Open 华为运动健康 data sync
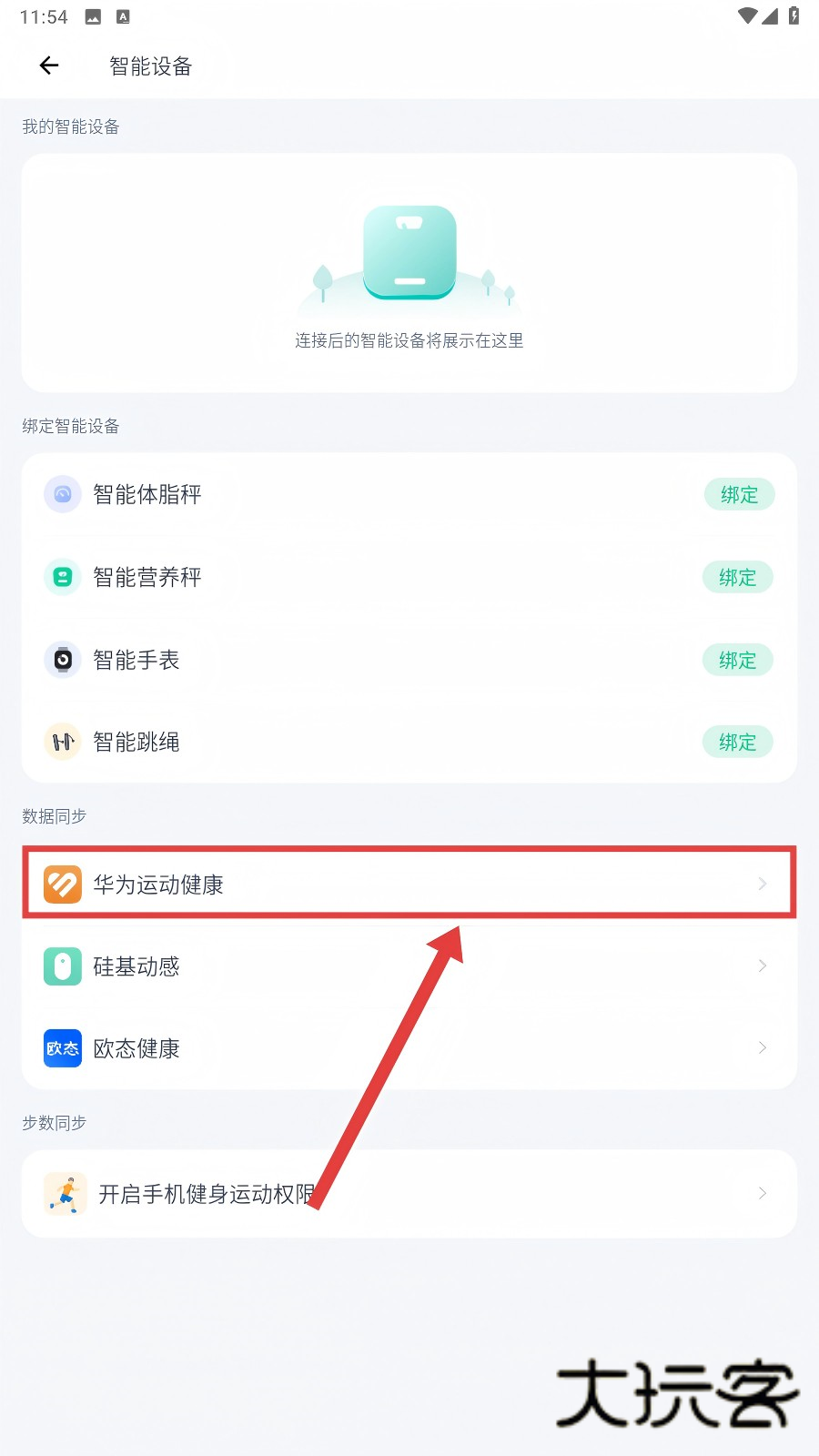The width and height of the screenshot is (819, 1456). coord(409,884)
